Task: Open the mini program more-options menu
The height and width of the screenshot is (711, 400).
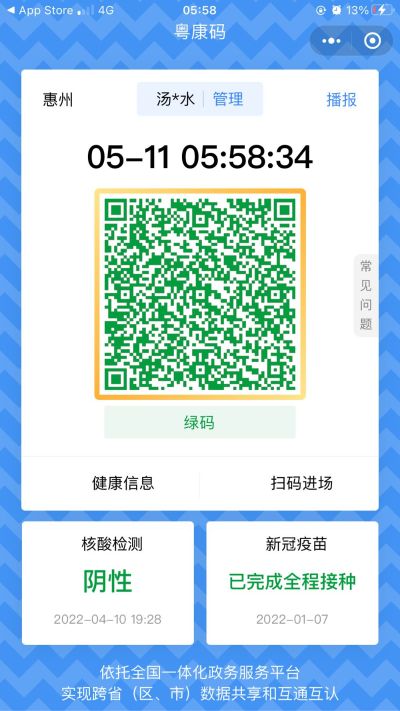Action: coord(331,41)
